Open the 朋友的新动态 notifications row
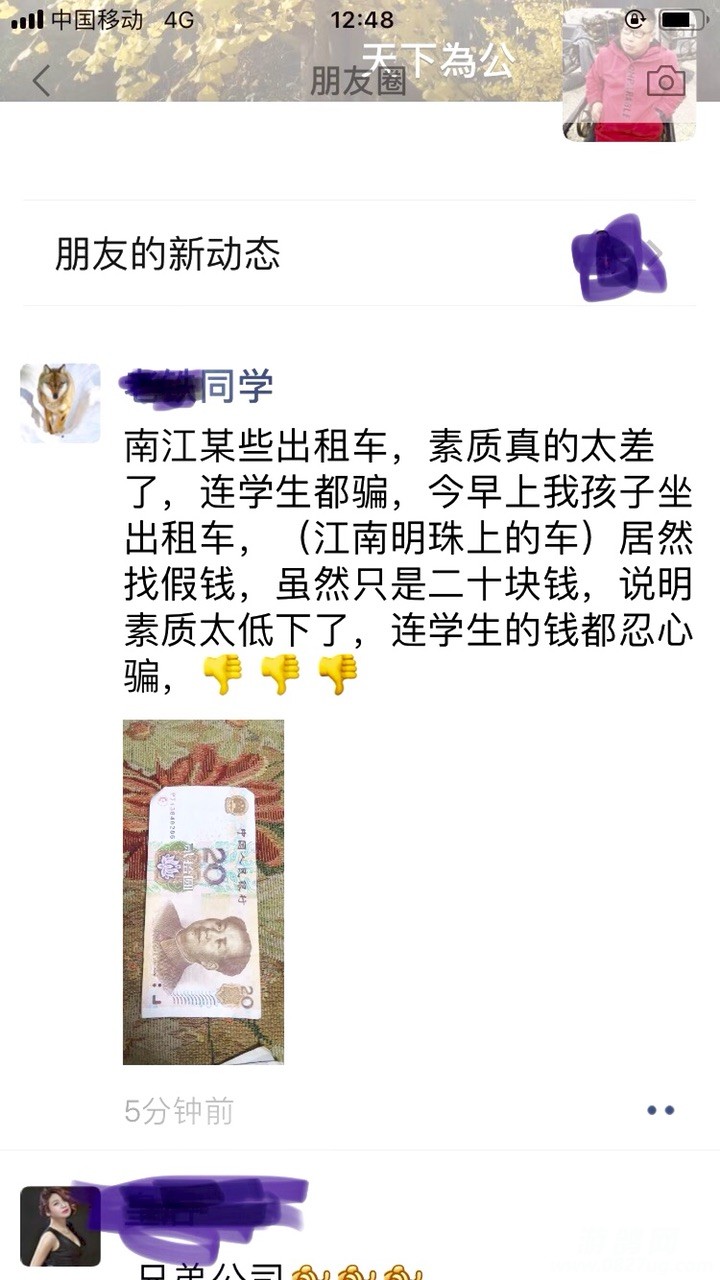The image size is (720, 1280). (x=360, y=254)
